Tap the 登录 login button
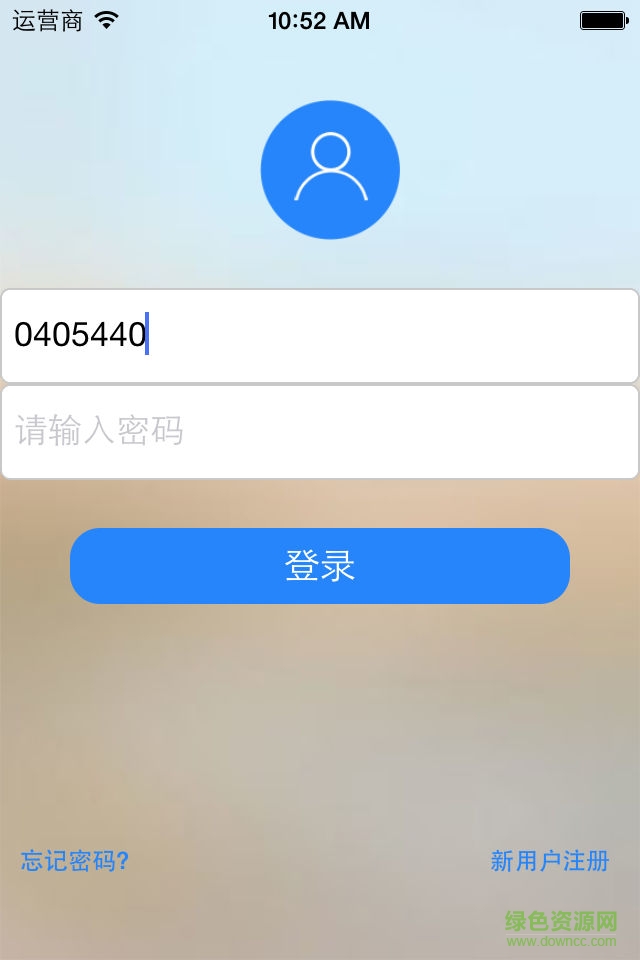640x960 pixels. click(x=320, y=566)
